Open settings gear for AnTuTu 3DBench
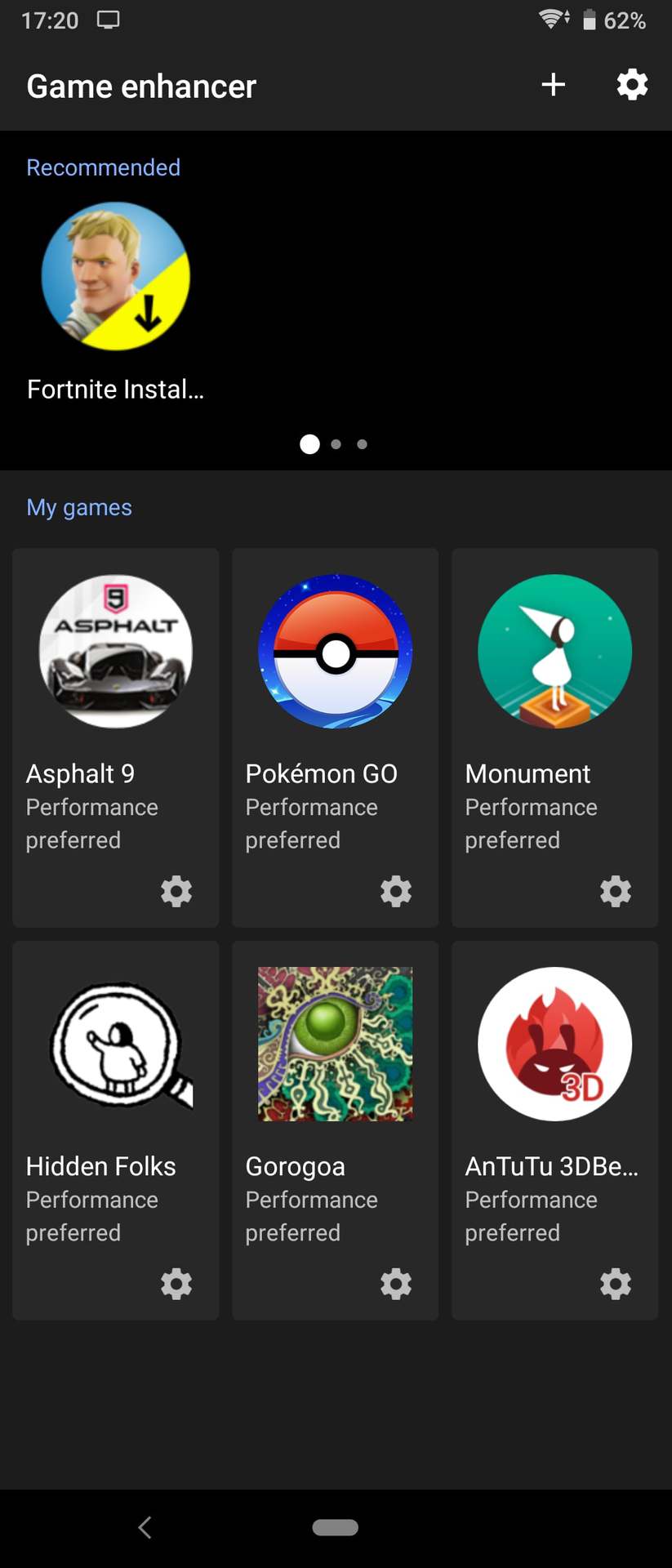 click(x=616, y=1284)
